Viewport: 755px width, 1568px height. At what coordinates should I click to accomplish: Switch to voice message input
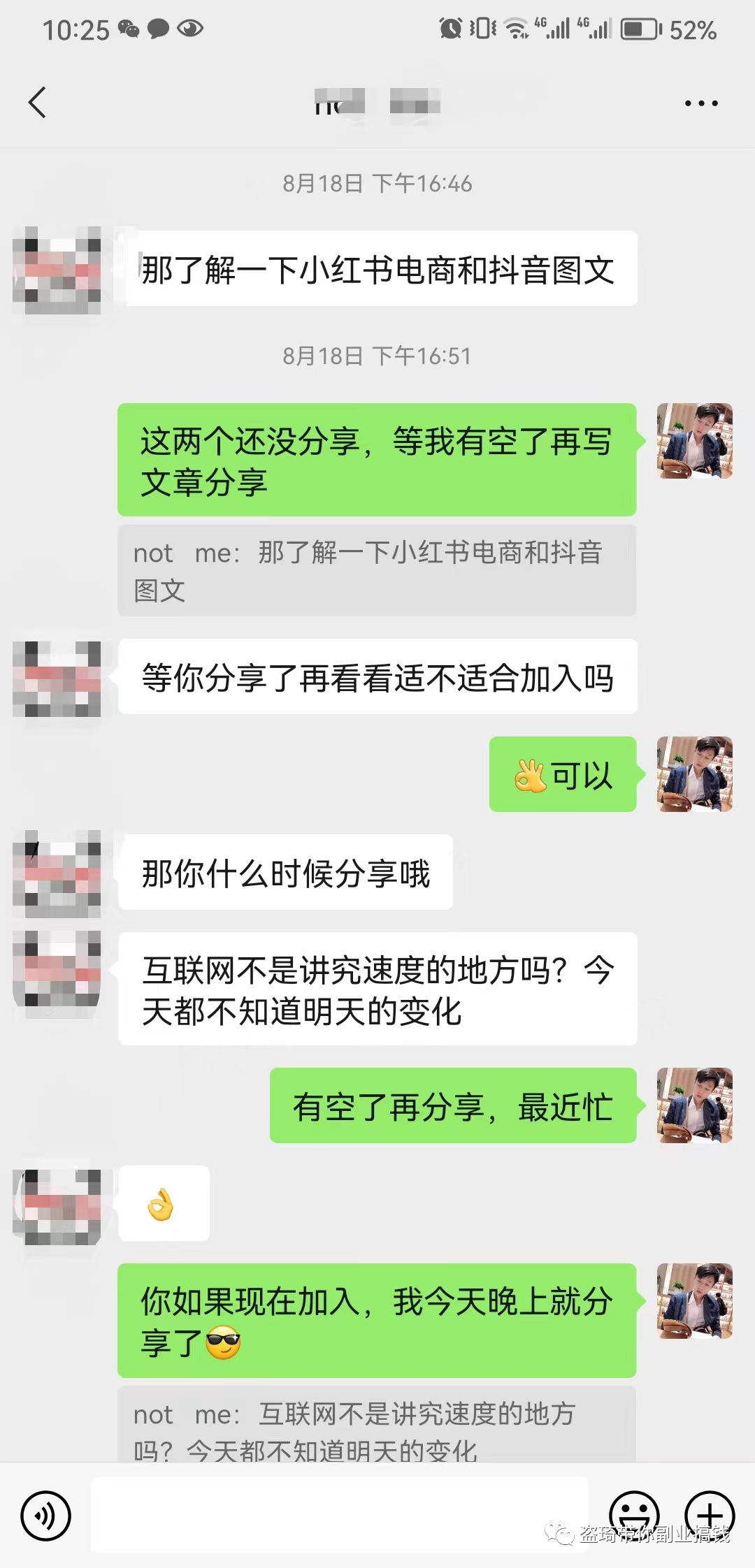point(46,1516)
